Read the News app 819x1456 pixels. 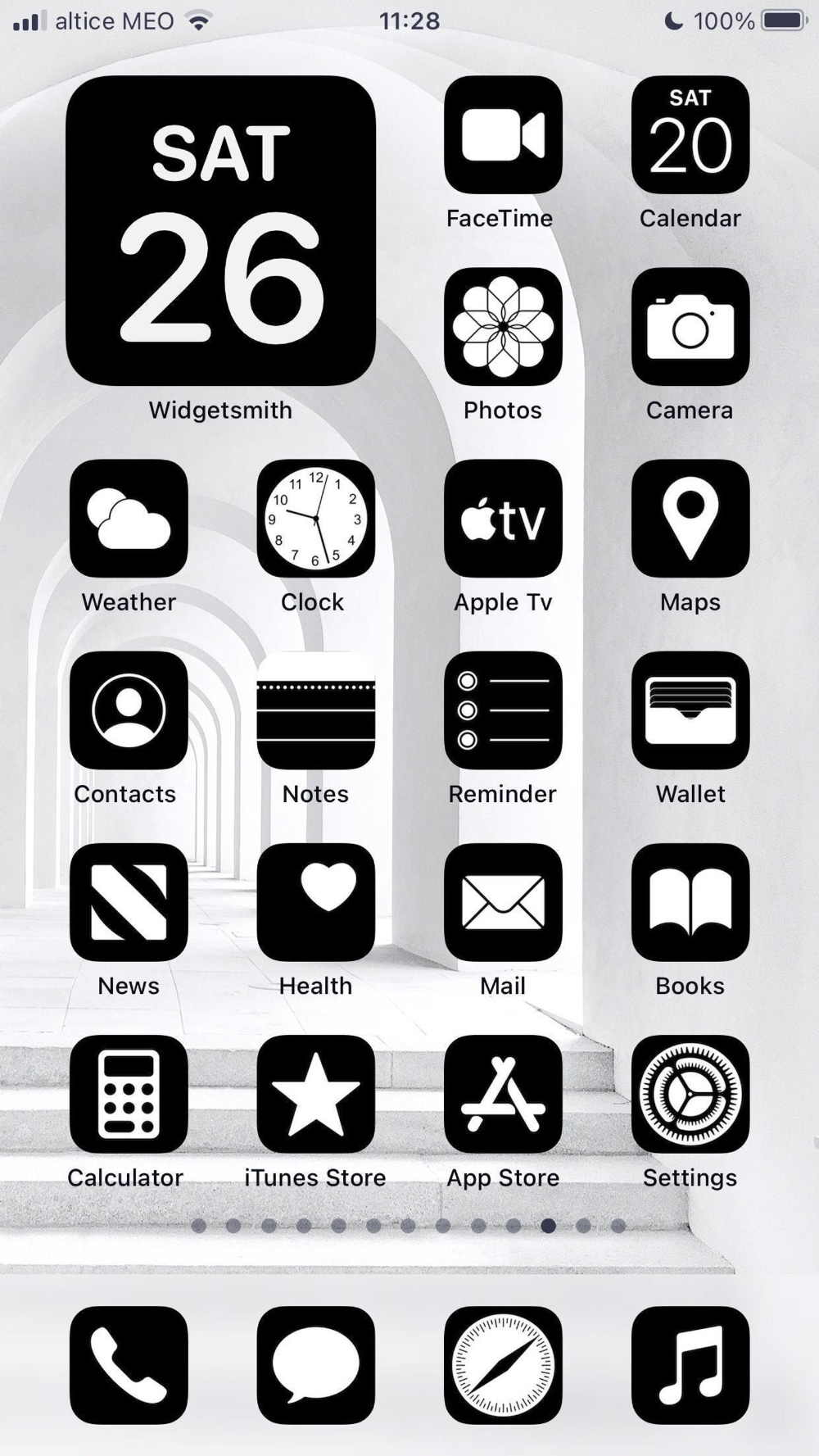tap(128, 904)
